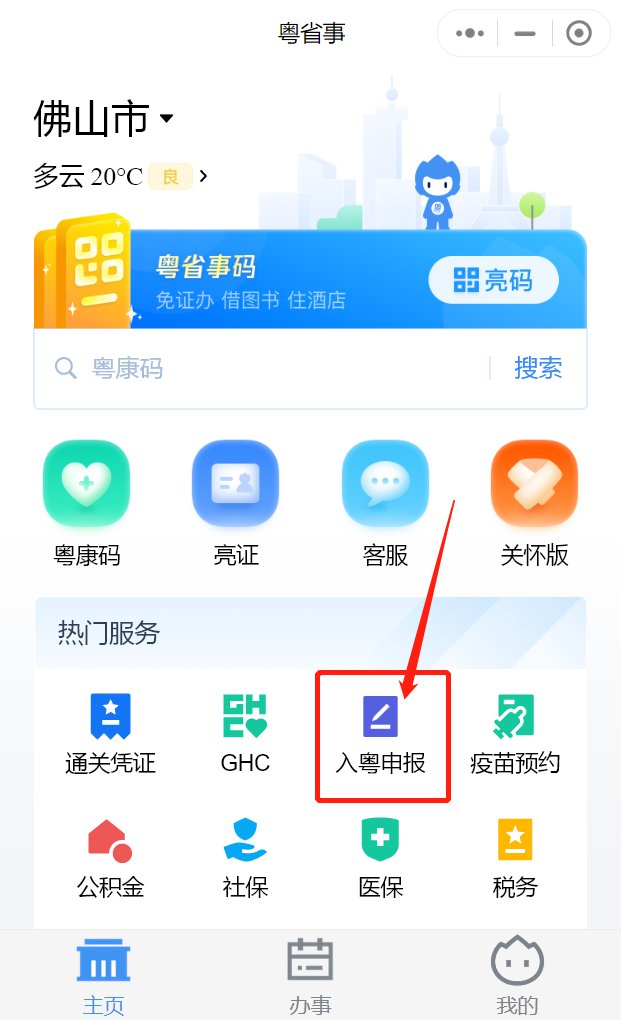Viewport: 621px width, 1020px height.
Task: Open 入粤申报 declaration
Action: coord(381,735)
